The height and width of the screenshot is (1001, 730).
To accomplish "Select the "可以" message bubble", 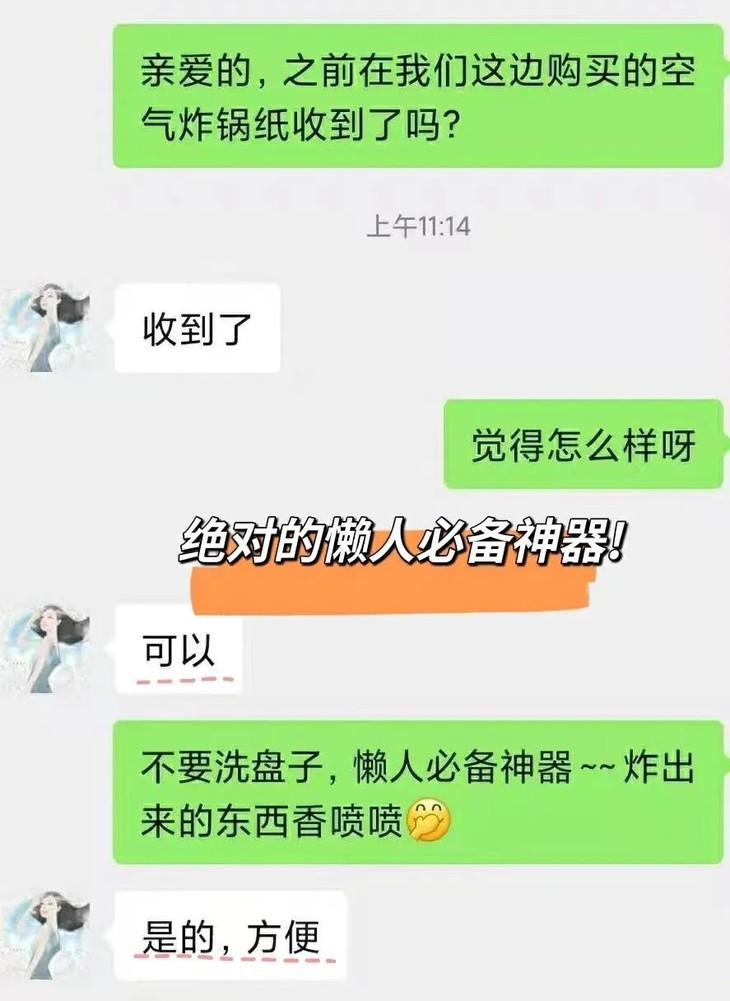I will (x=180, y=649).
